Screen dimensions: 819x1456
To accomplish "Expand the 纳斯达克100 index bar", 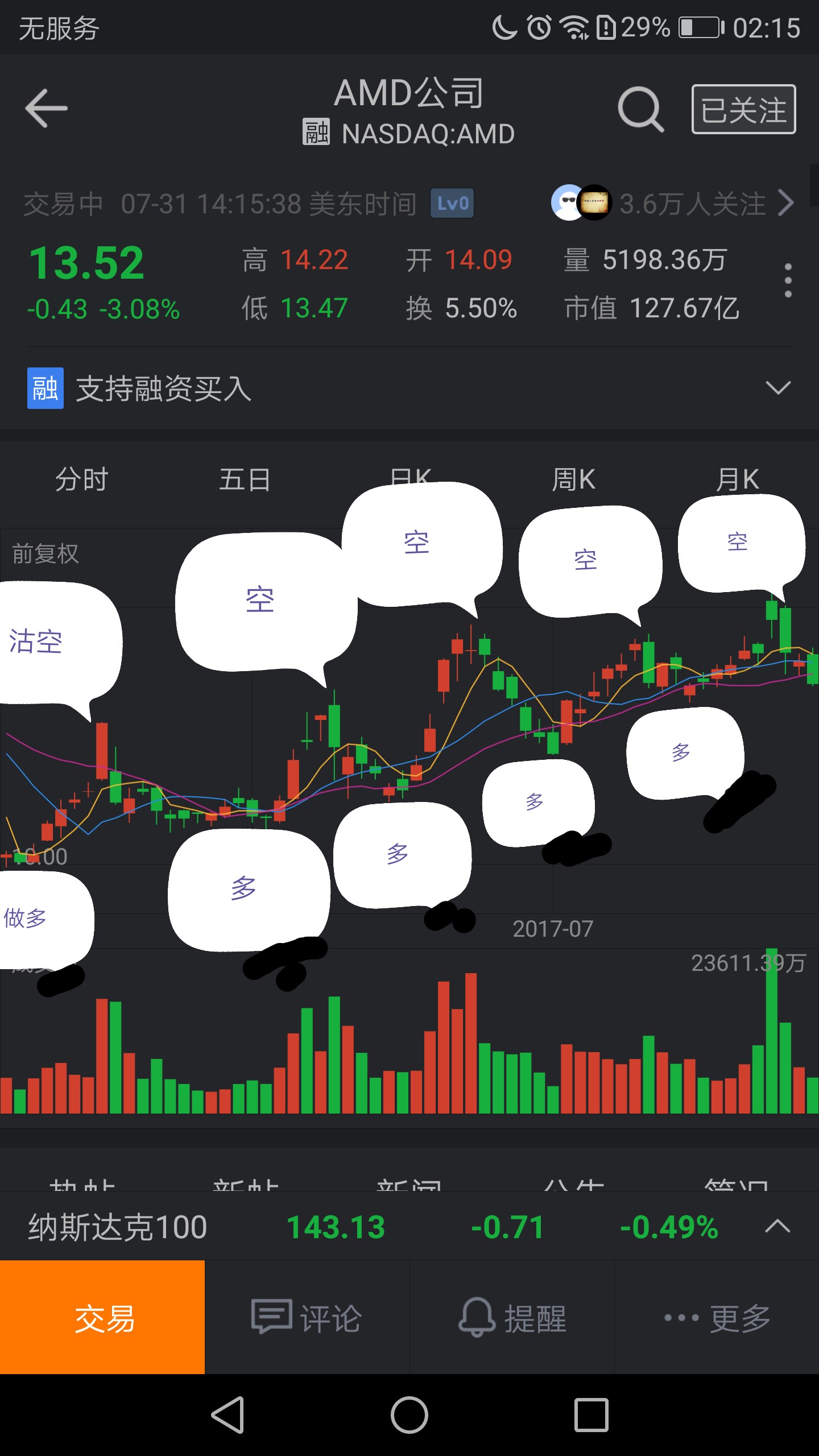I will [777, 1227].
